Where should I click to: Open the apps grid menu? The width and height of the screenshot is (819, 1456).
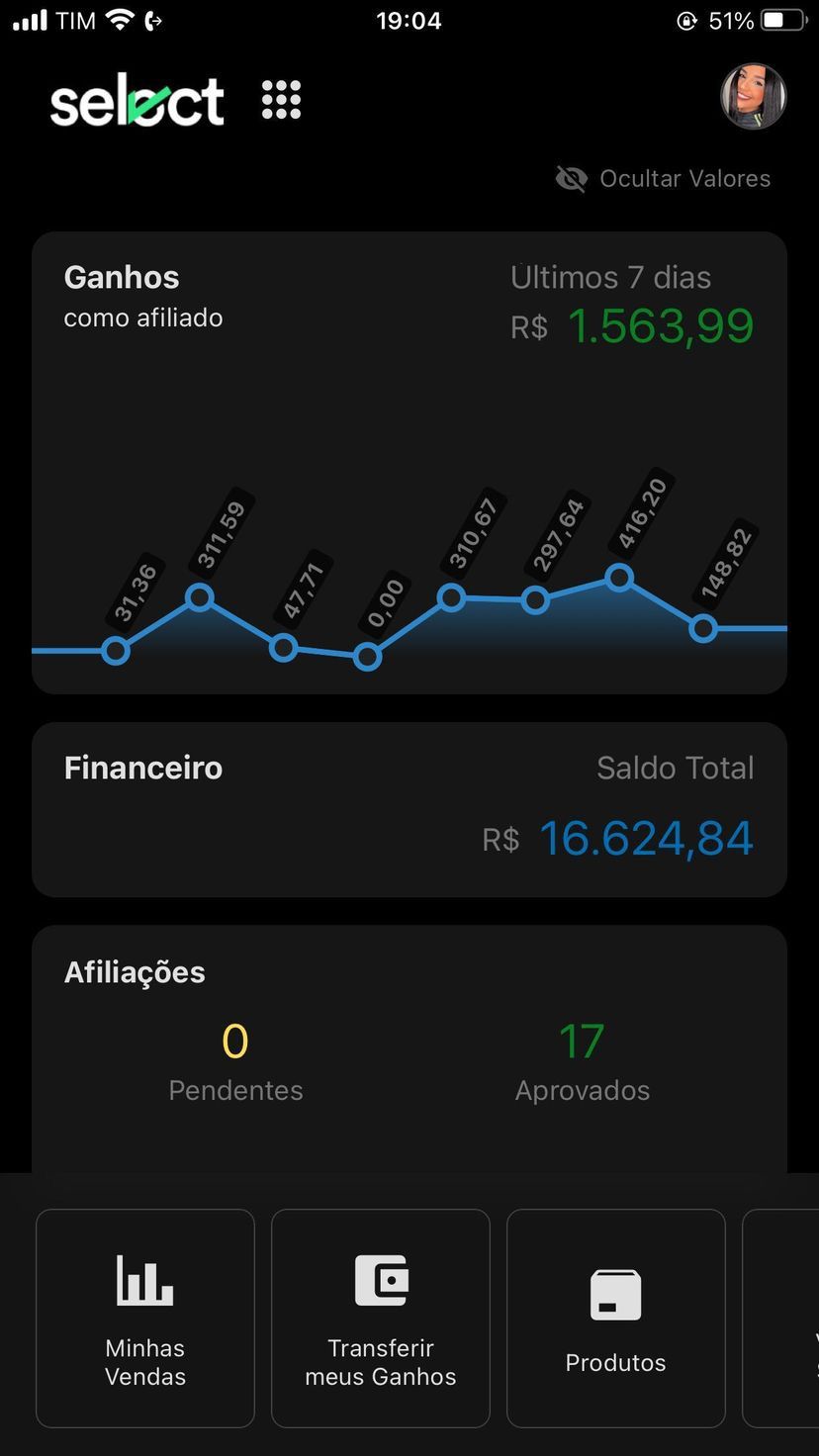click(x=281, y=100)
